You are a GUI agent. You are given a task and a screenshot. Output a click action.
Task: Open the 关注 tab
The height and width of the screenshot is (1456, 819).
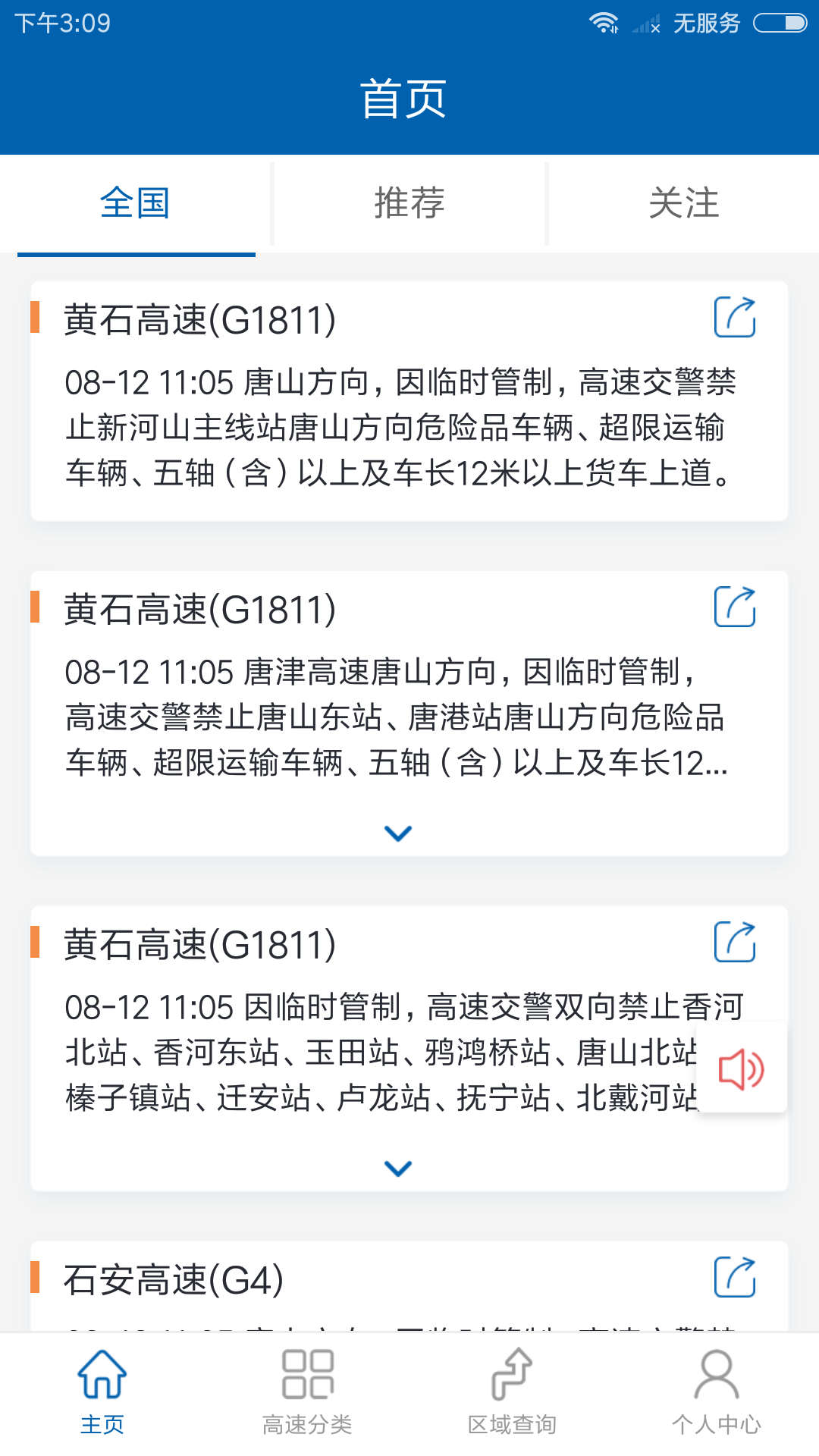[683, 203]
